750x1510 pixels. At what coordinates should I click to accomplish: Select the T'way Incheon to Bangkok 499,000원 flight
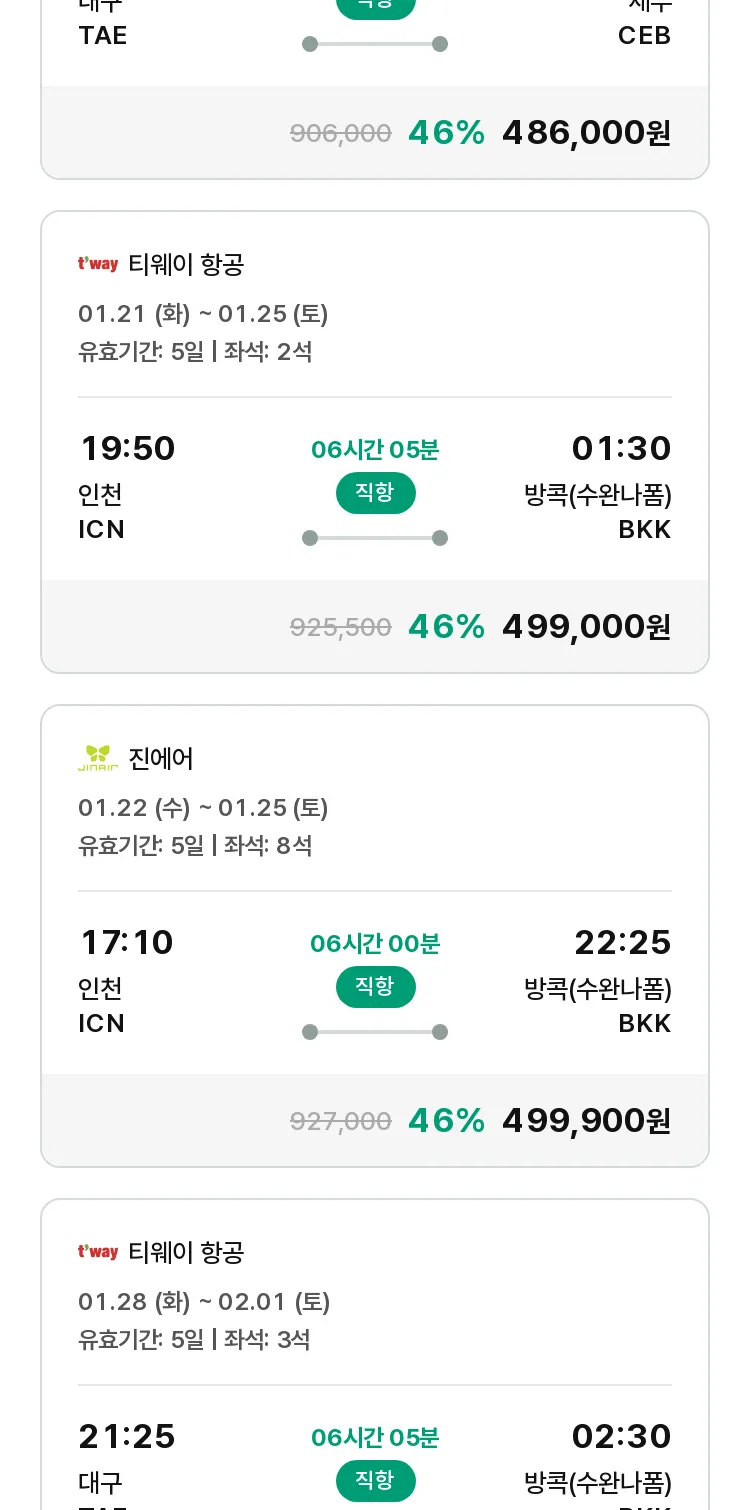[375, 442]
